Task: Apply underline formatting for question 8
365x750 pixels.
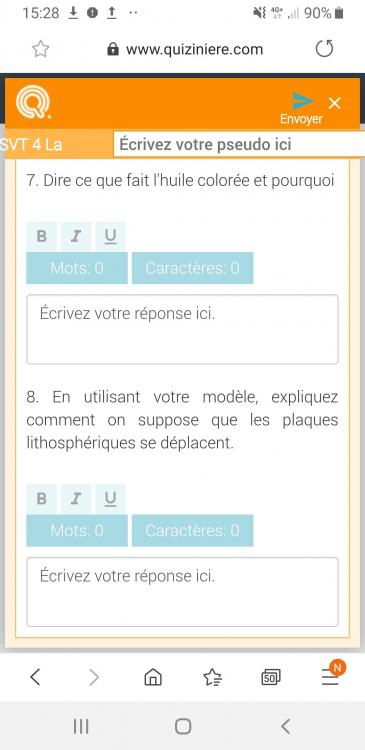Action: pos(111,499)
